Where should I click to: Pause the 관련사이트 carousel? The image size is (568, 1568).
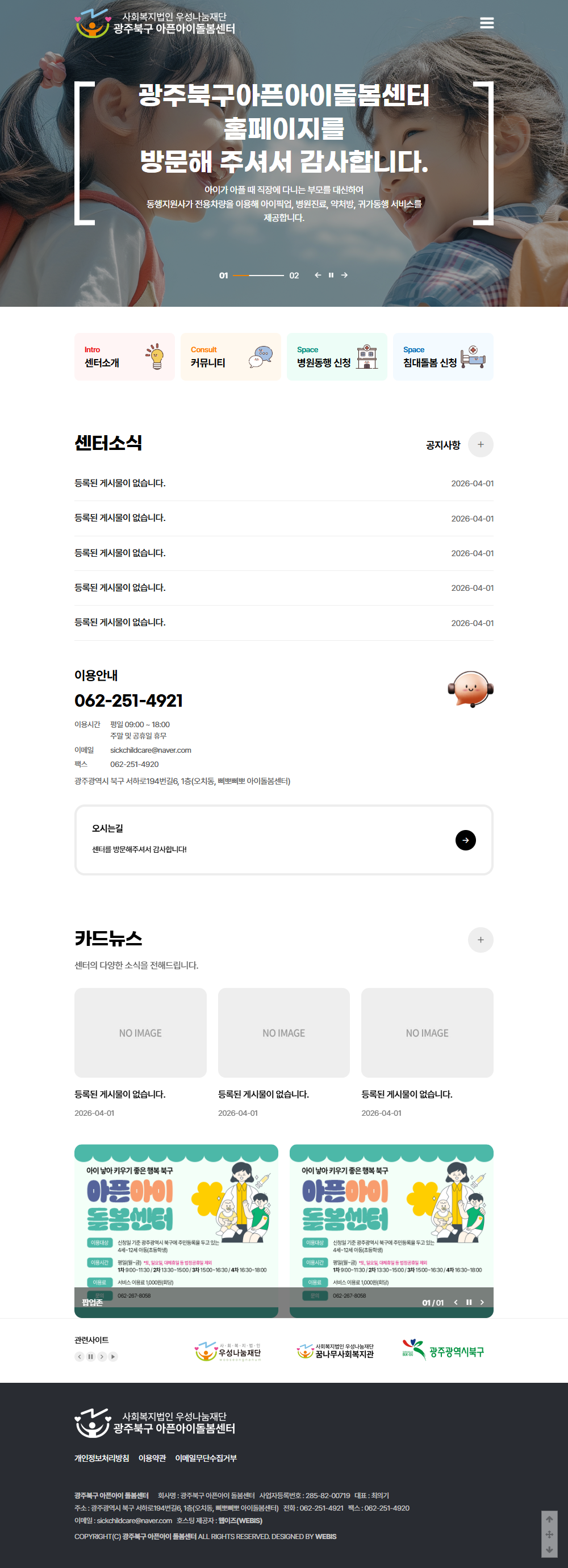click(x=91, y=1357)
